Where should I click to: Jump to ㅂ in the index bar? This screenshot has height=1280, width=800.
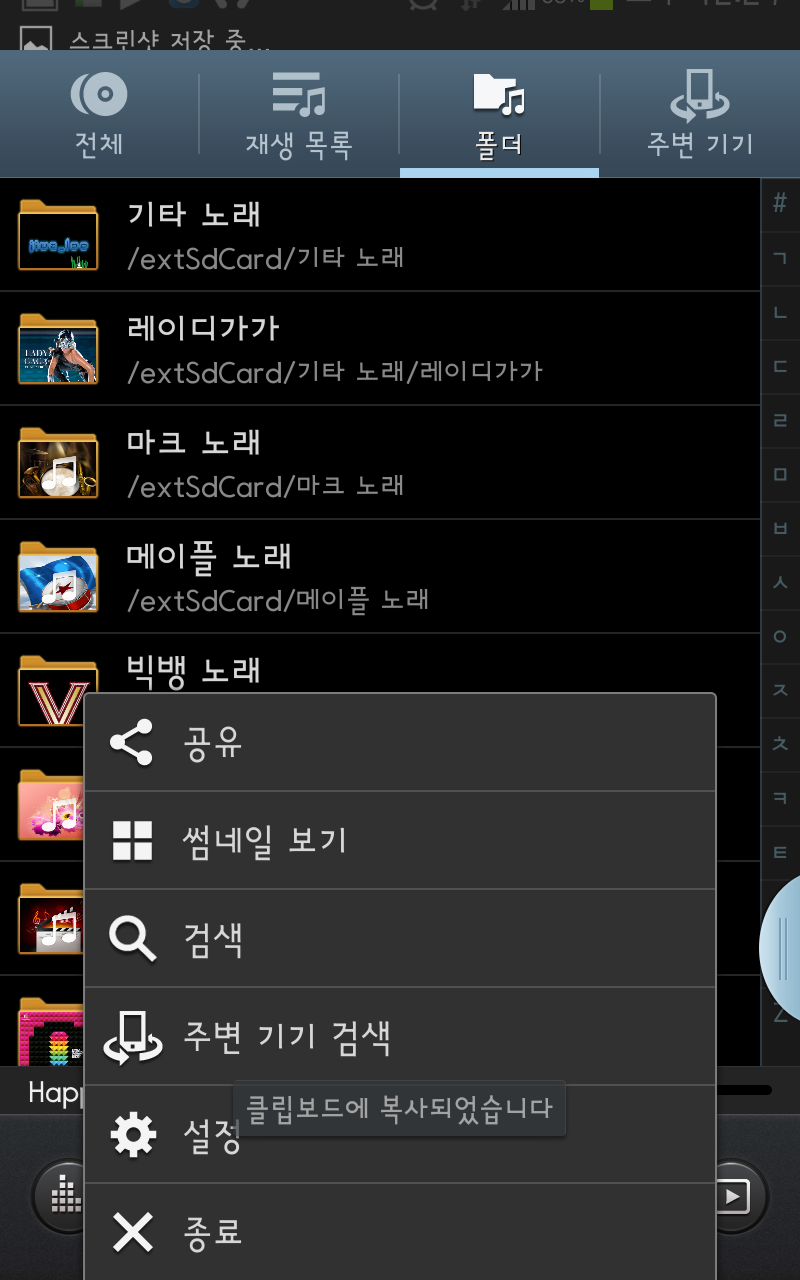[780, 528]
